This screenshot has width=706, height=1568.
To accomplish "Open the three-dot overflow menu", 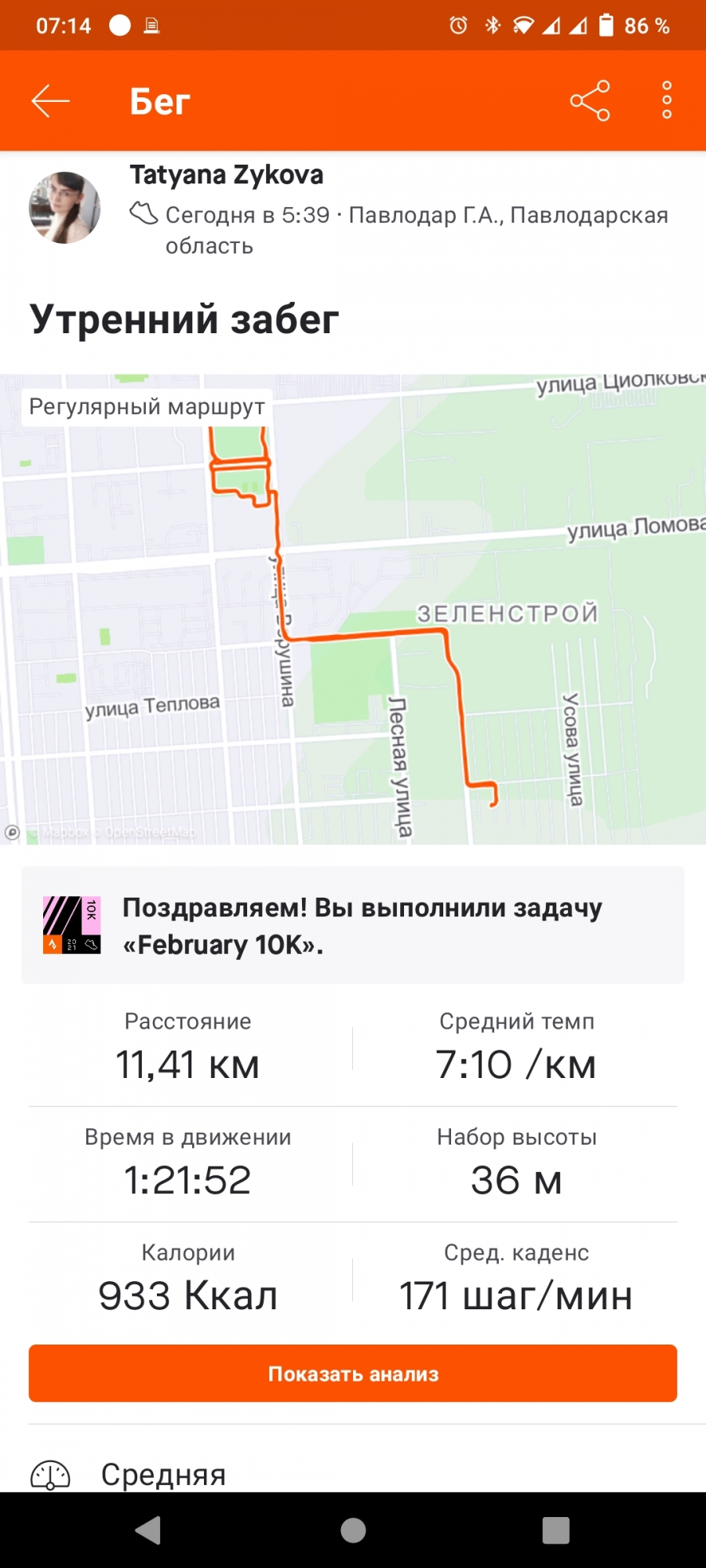I will coord(667,101).
